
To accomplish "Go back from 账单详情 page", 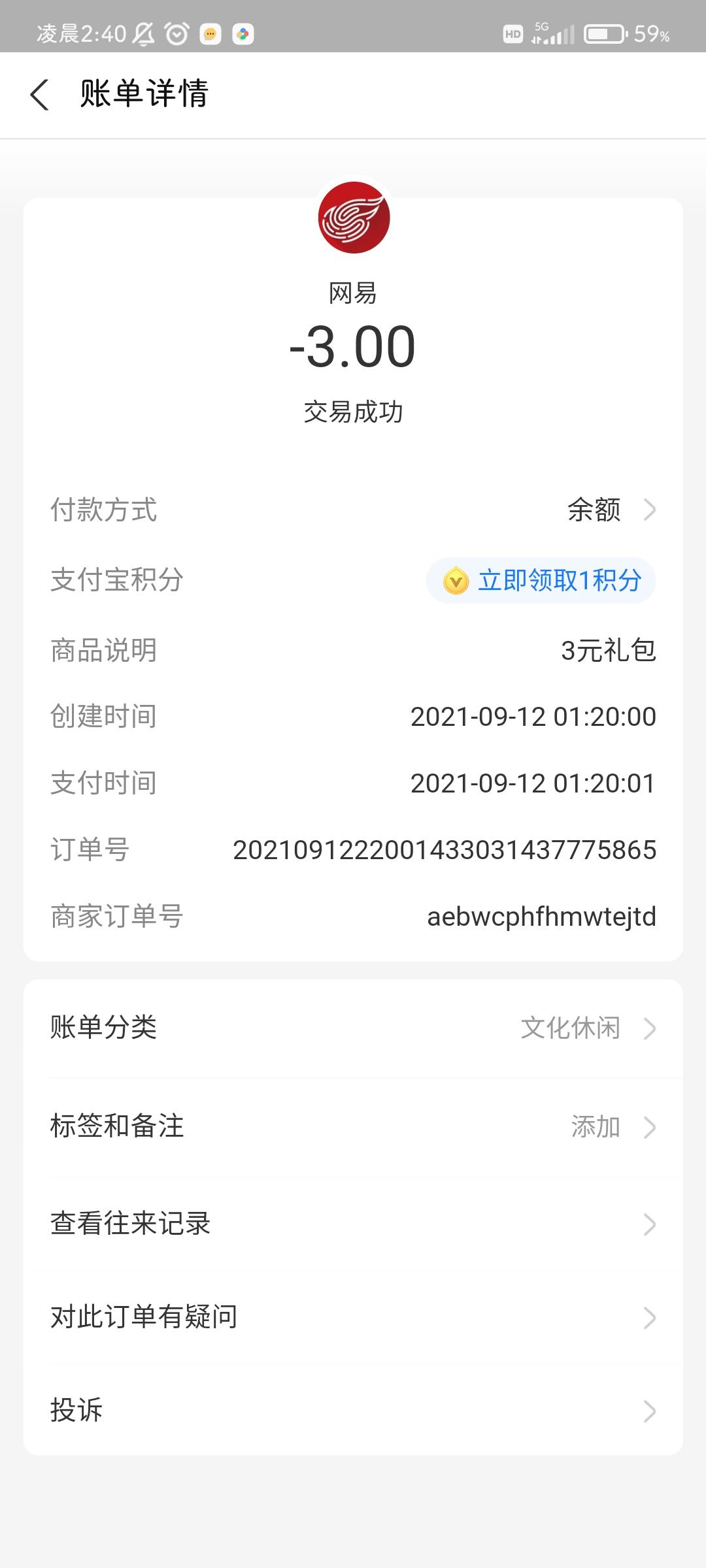I will (41, 95).
